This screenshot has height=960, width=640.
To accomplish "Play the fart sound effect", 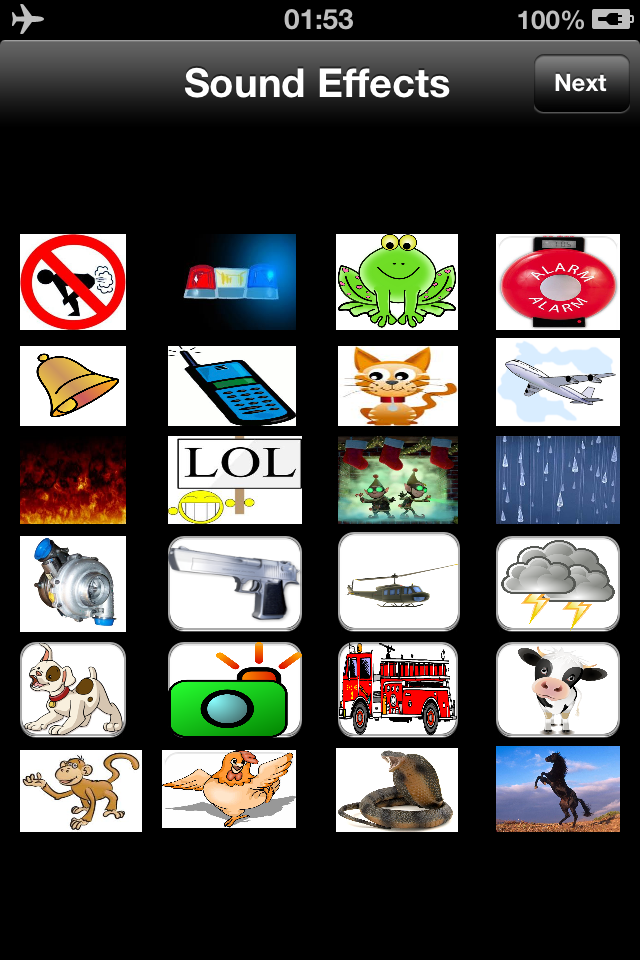I will (x=73, y=282).
